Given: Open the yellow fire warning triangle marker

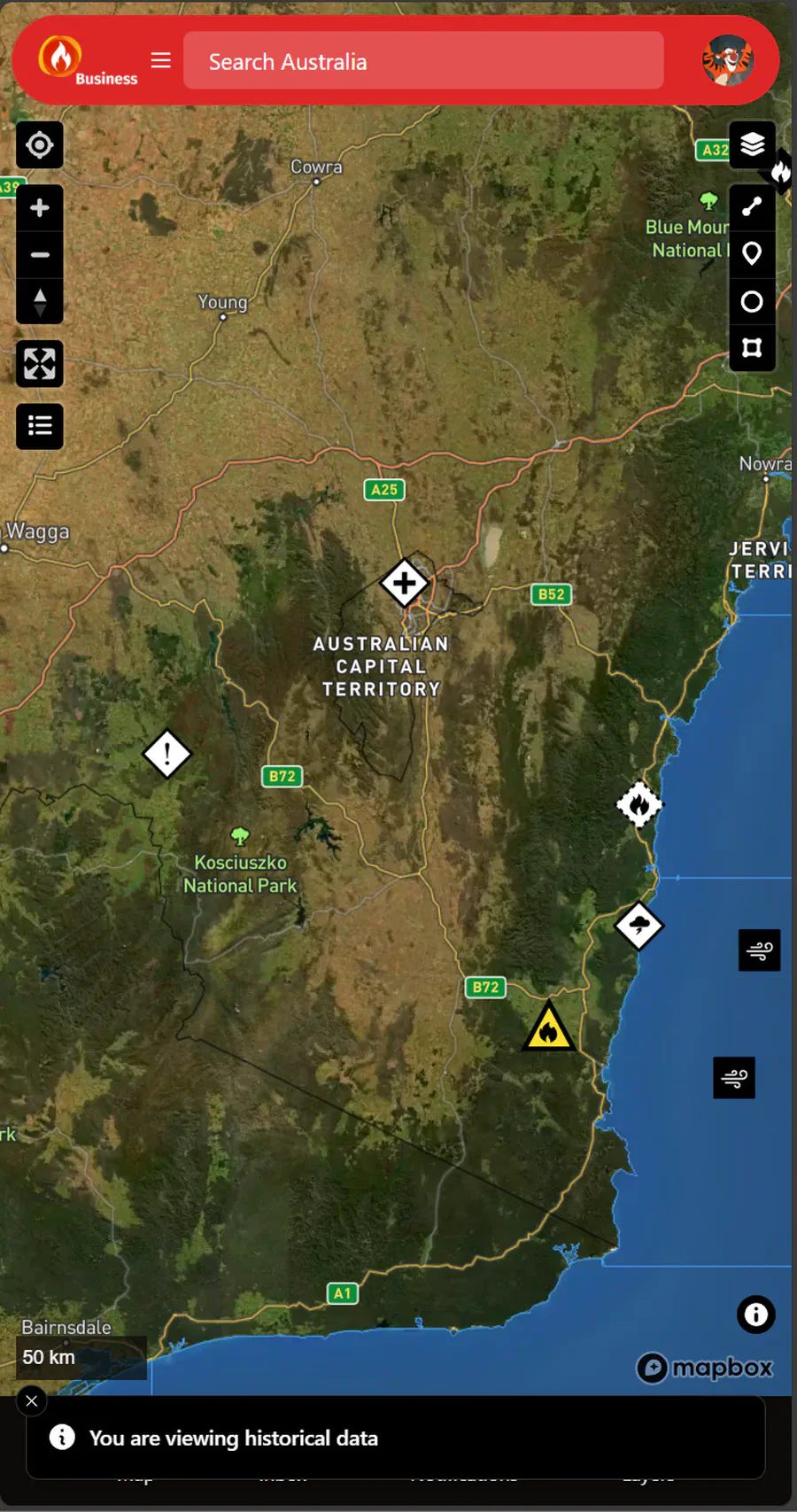Looking at the screenshot, I should tap(549, 1029).
